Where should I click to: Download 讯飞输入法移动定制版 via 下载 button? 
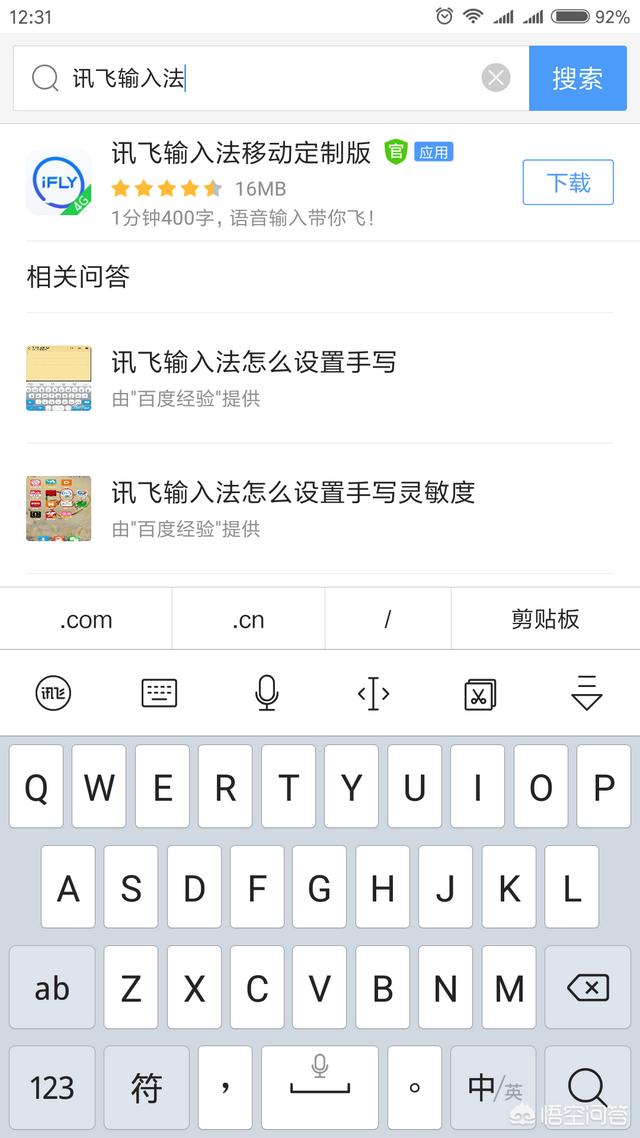[x=568, y=182]
